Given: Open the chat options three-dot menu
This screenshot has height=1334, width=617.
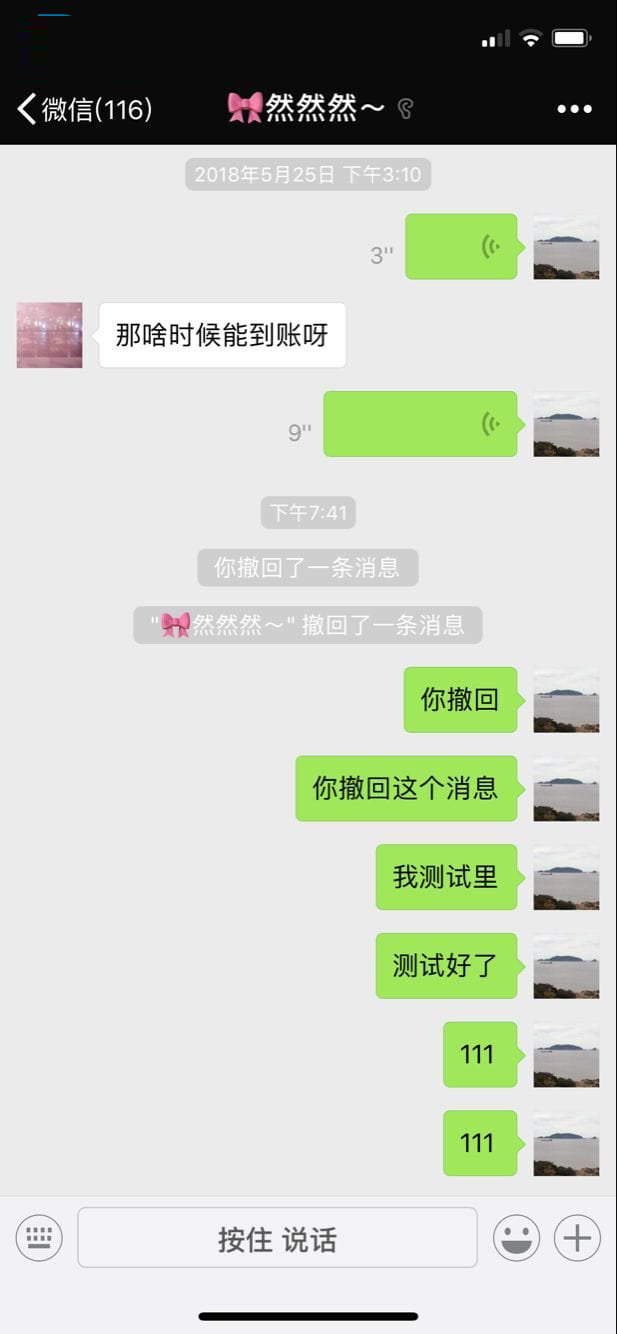Looking at the screenshot, I should 574,109.
